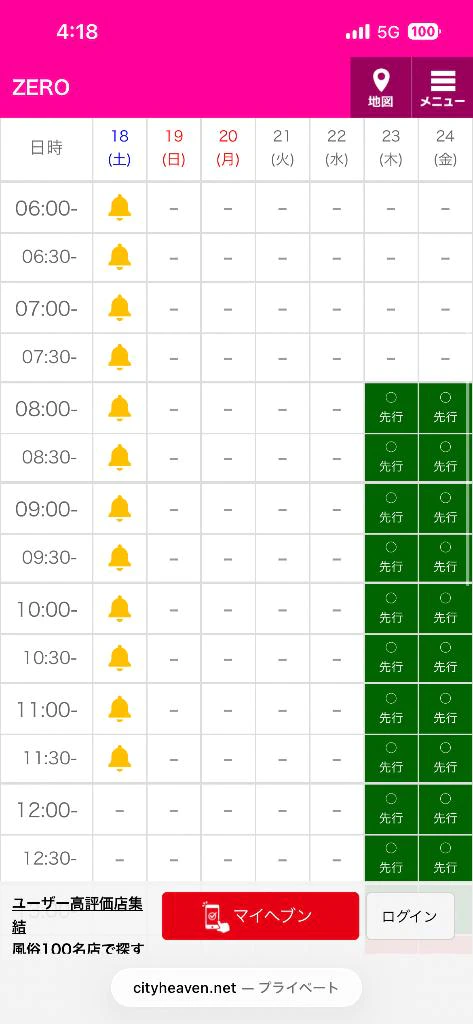The height and width of the screenshot is (1024, 473).
Task: Tap the bell at 07:30 on the 18th
Action: click(120, 357)
